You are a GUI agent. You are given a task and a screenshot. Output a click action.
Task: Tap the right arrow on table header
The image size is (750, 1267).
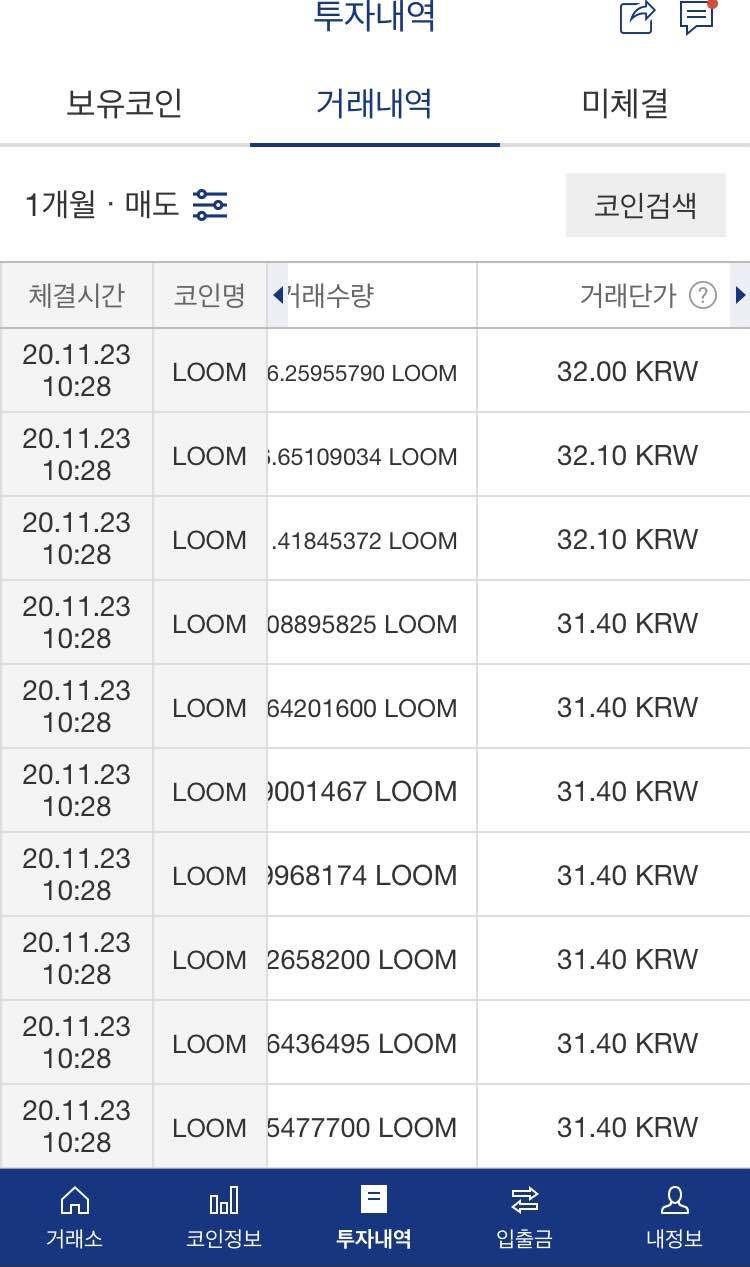pos(740,295)
